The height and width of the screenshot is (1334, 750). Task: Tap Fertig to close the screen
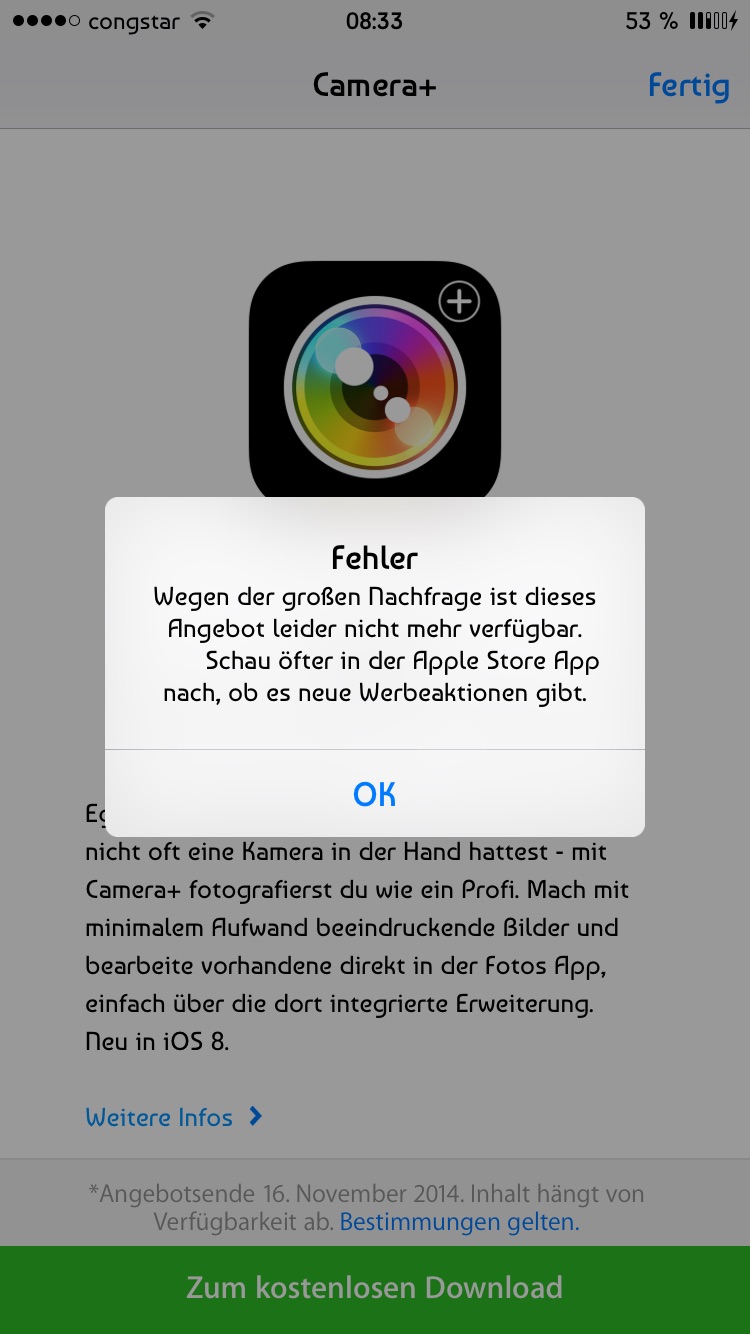688,86
